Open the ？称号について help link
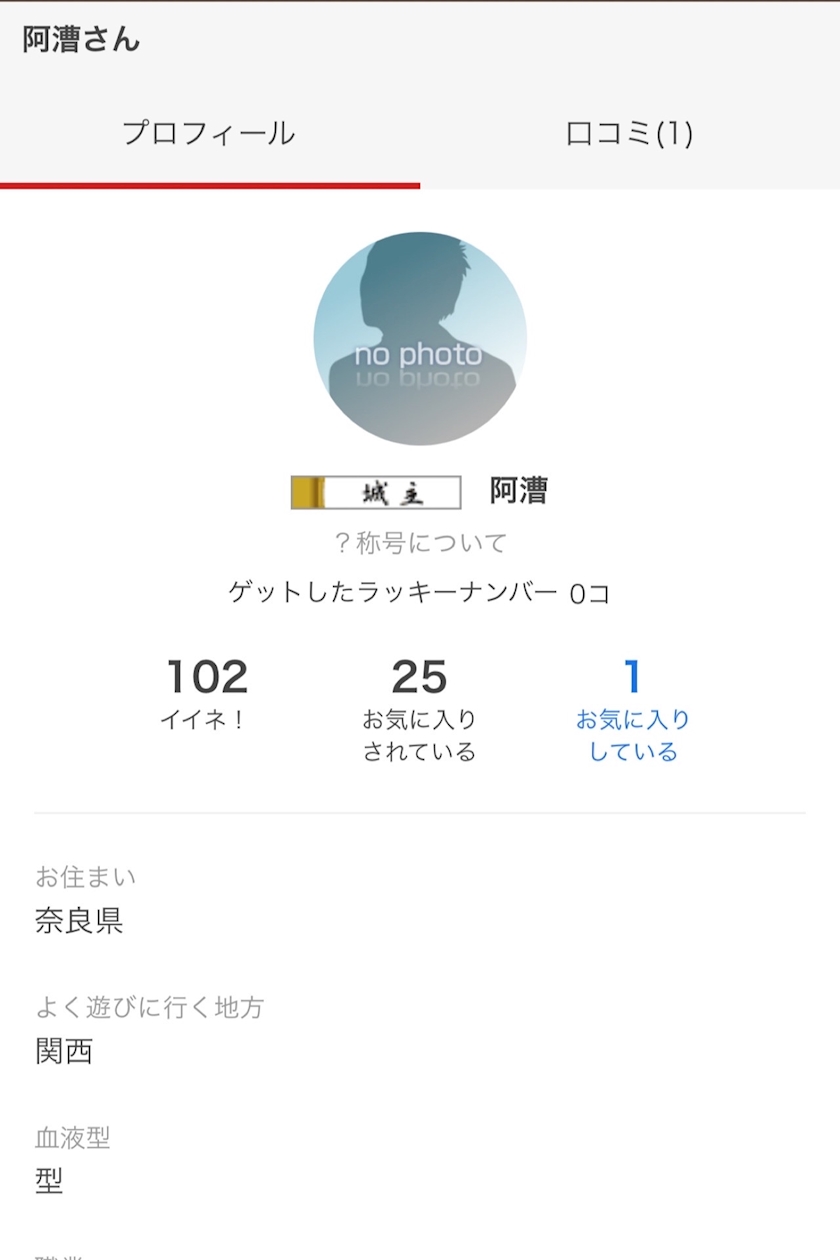840x1260 pixels. click(x=420, y=543)
